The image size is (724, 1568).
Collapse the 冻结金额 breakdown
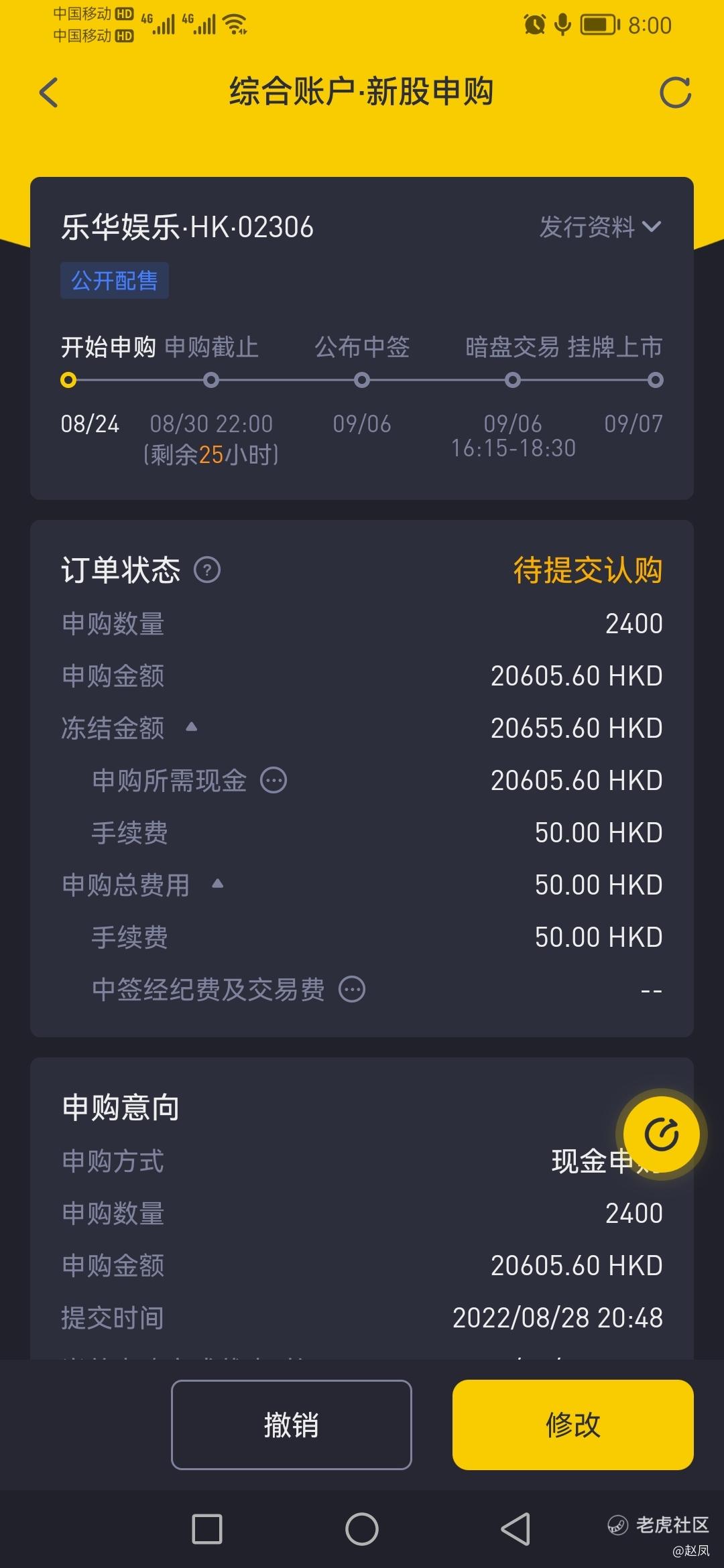point(191,727)
